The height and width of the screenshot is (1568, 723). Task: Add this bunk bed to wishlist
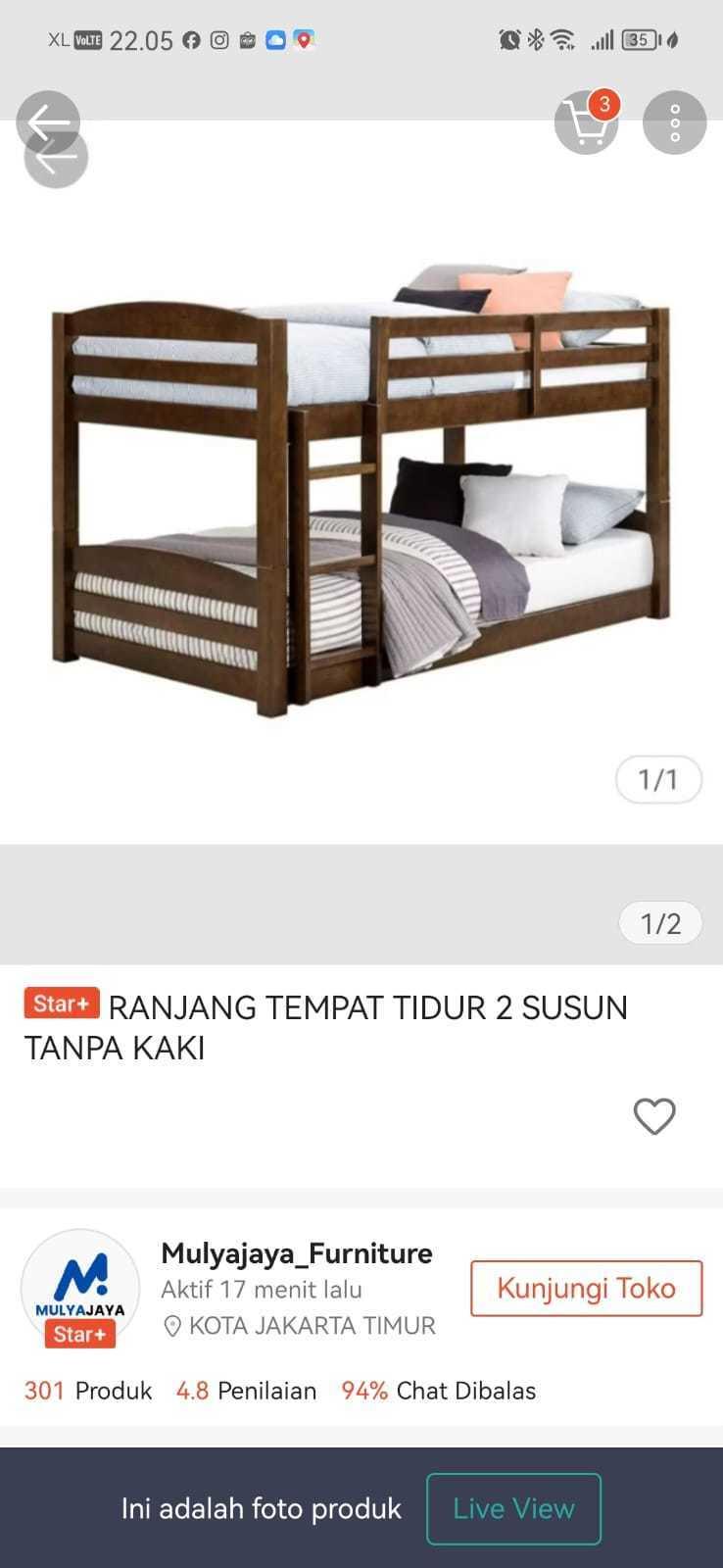[654, 1116]
